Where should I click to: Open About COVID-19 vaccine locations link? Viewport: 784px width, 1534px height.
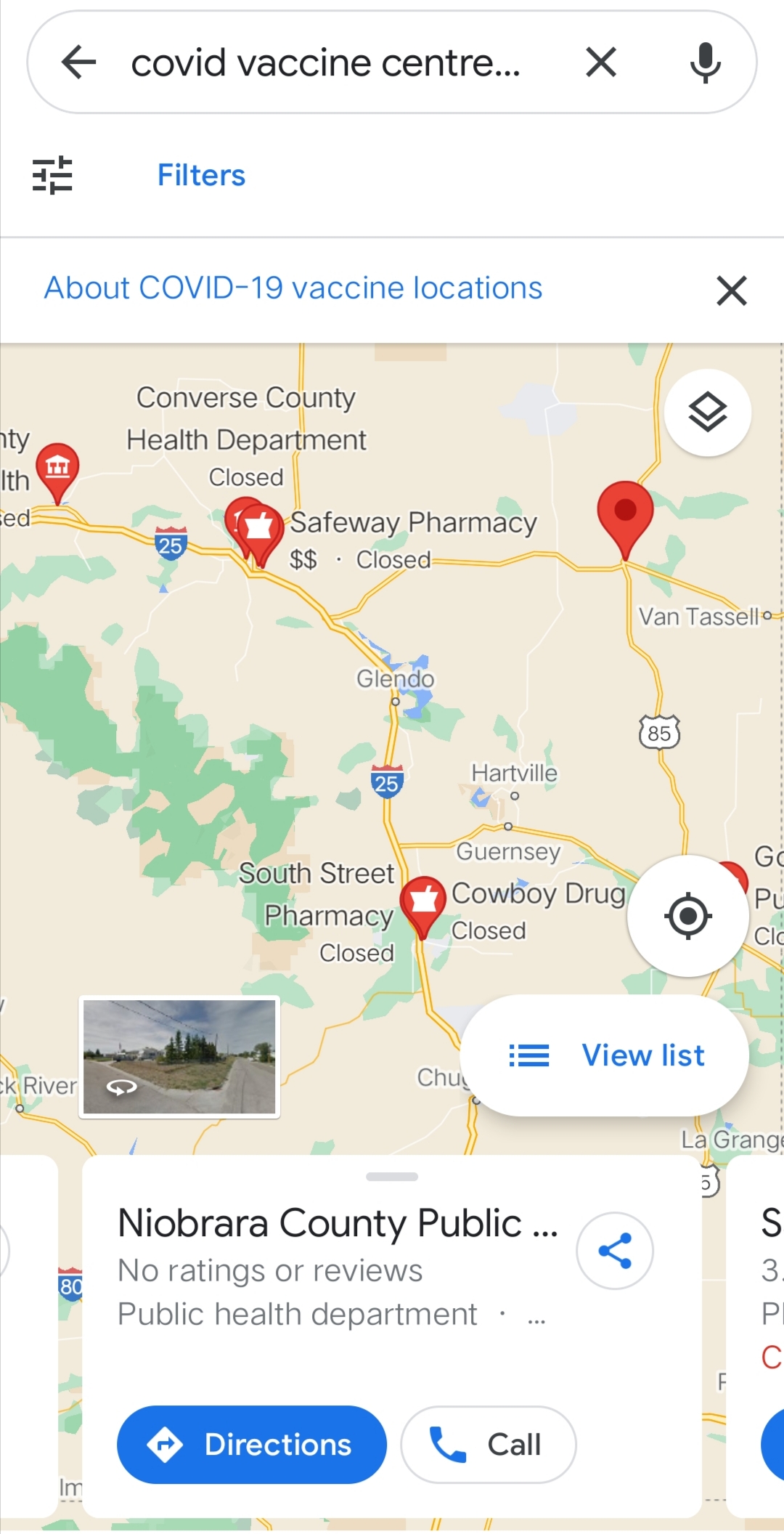[293, 288]
